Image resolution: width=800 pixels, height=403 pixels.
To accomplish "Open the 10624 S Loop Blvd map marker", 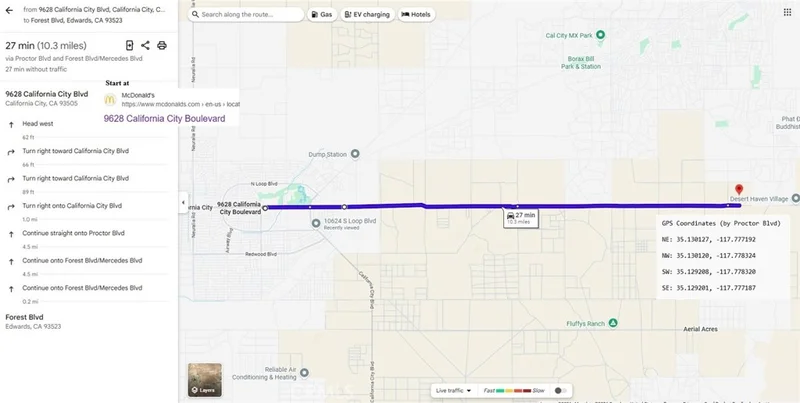I will (x=317, y=223).
